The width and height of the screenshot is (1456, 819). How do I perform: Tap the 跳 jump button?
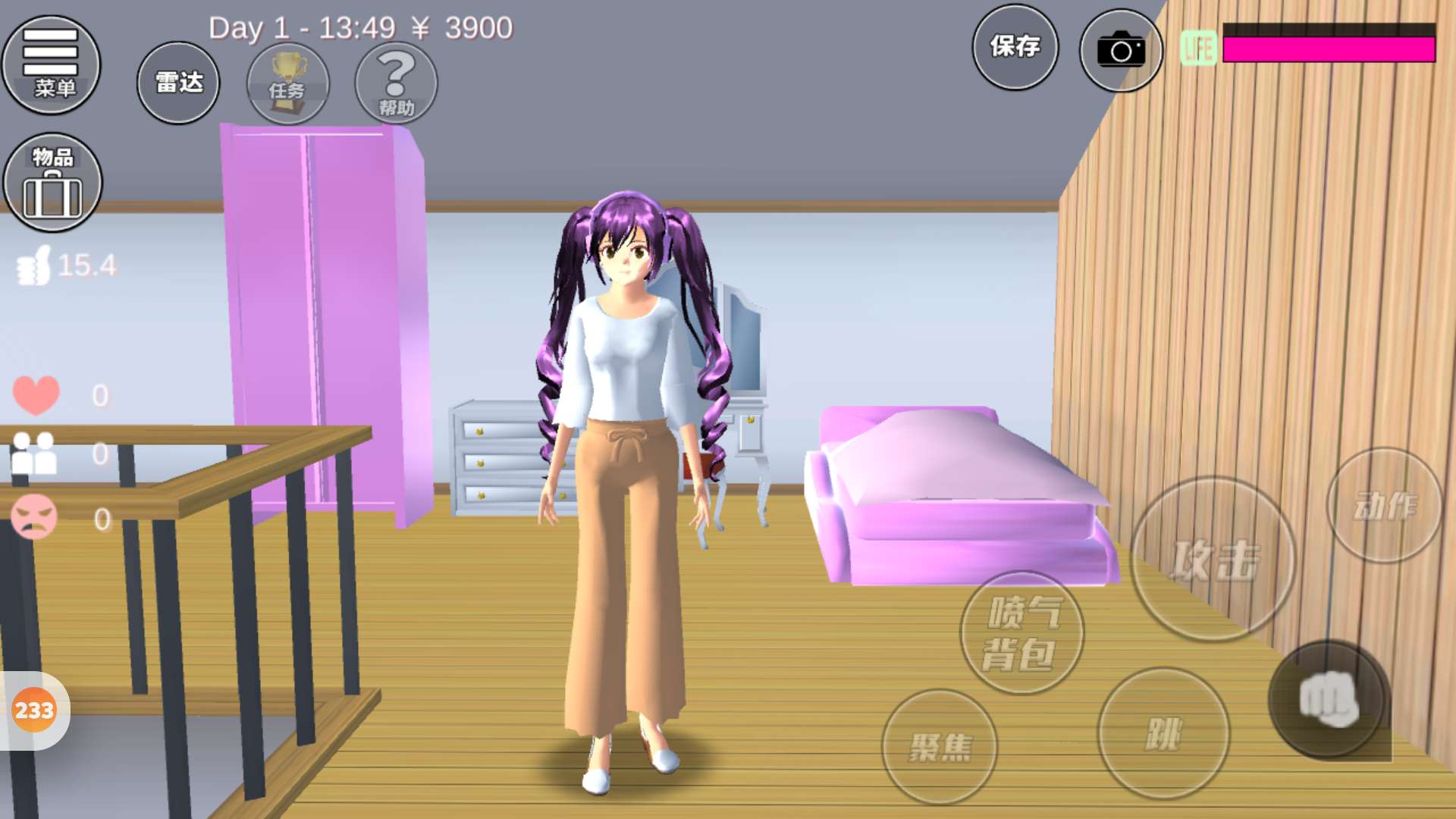pyautogui.click(x=1163, y=734)
